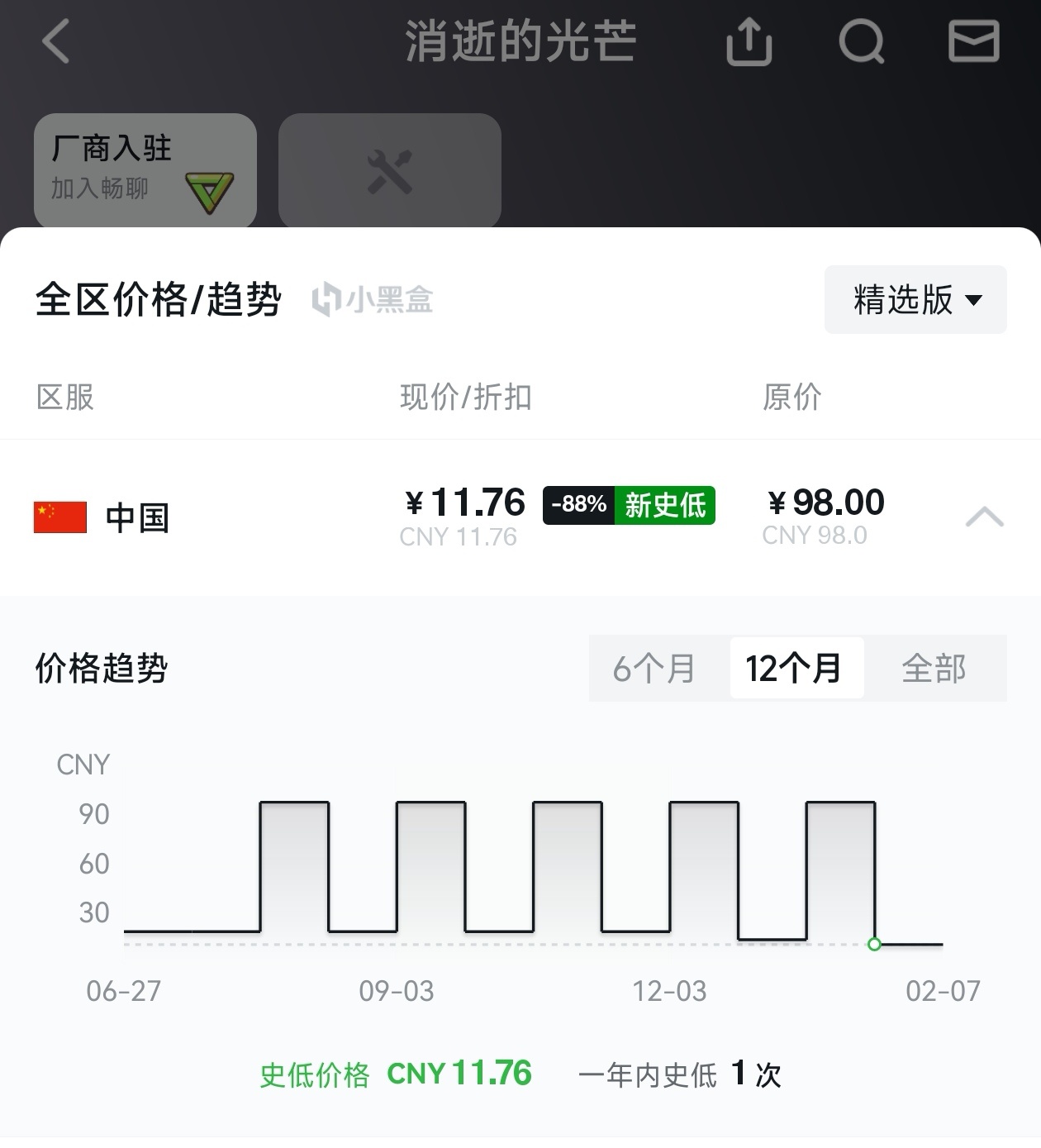
Task: Select the 12个月 trend range
Action: (794, 668)
